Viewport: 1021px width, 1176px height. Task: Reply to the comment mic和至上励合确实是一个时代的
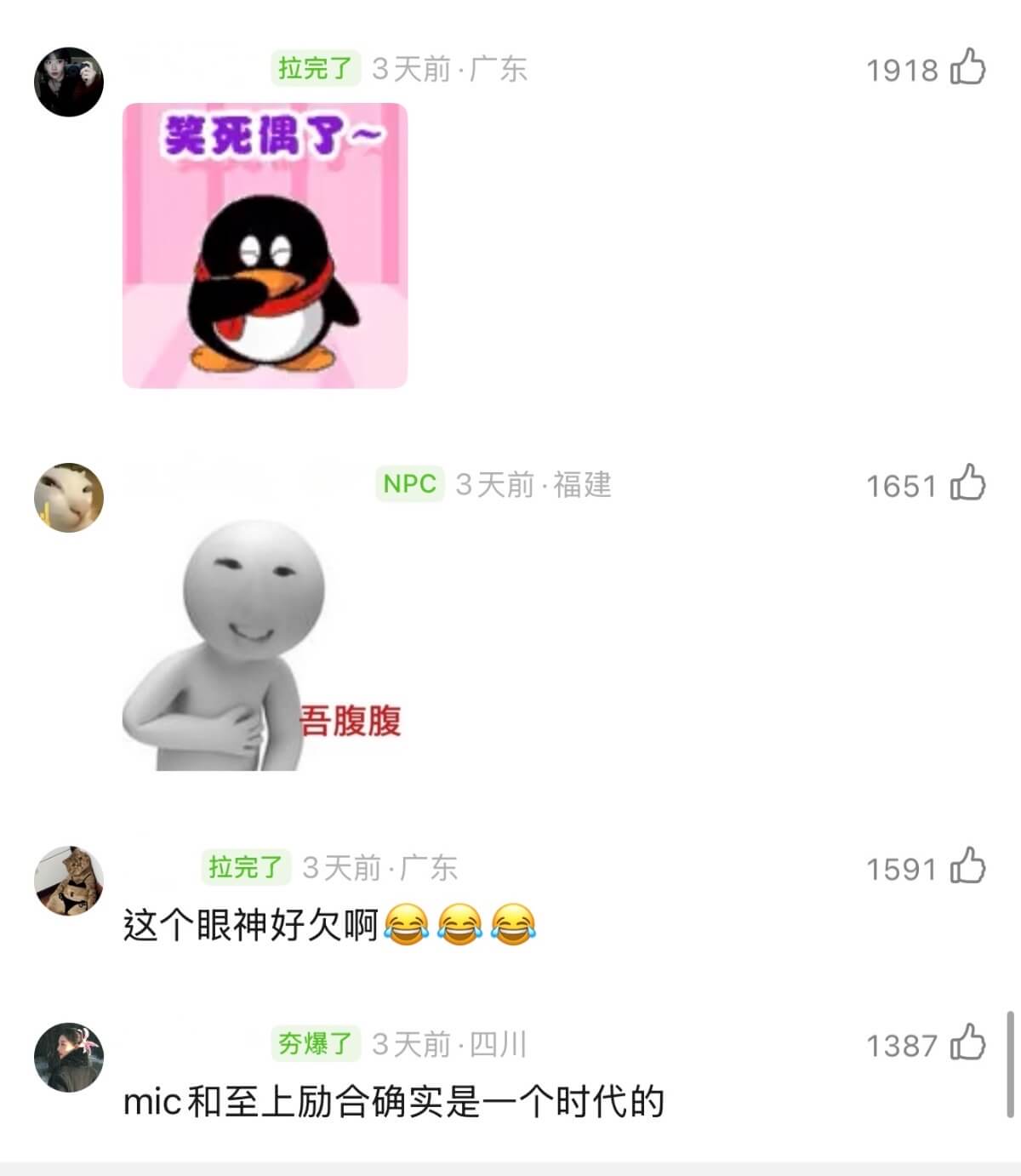click(x=393, y=1102)
